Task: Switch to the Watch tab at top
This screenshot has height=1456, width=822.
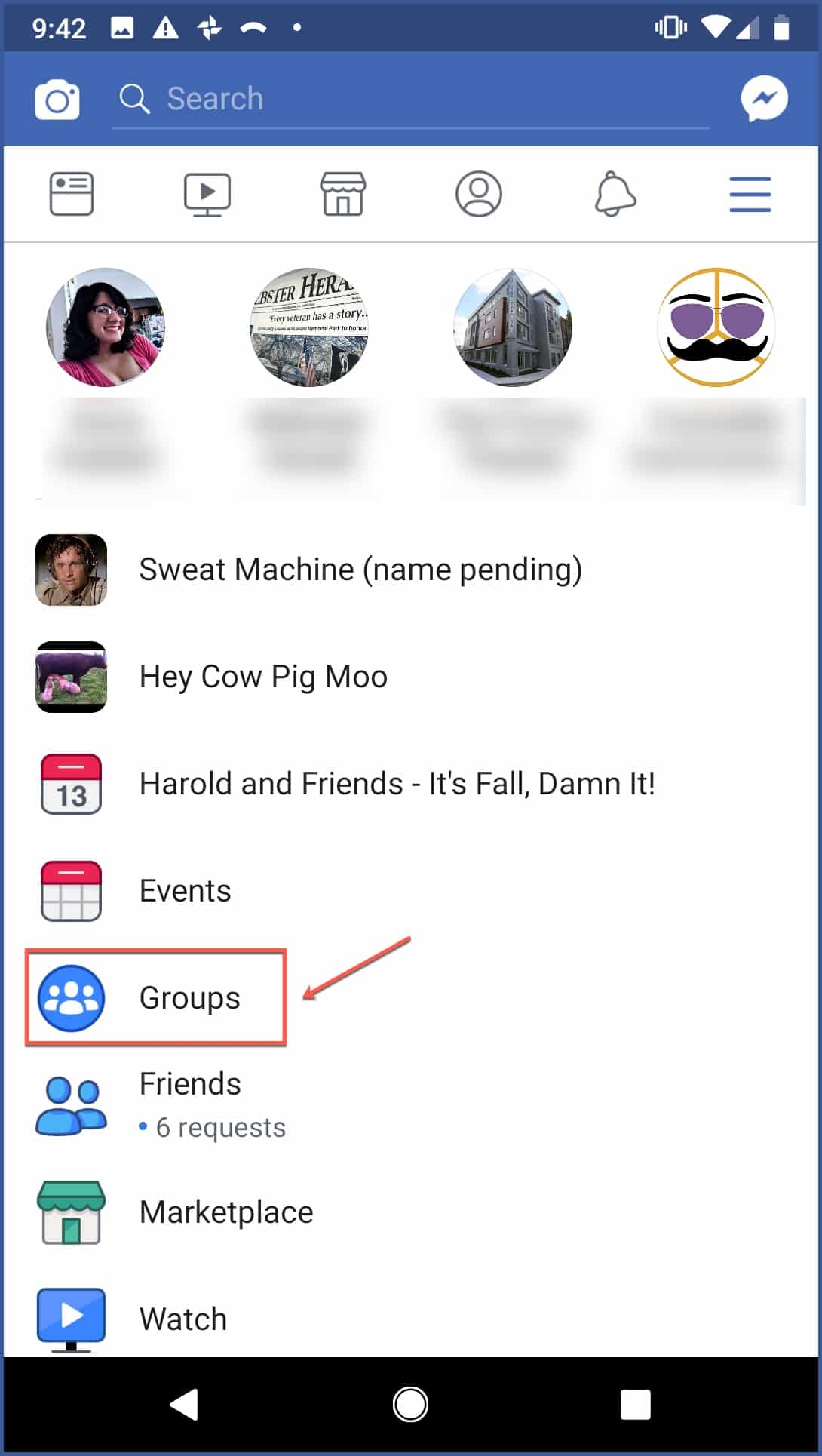Action: click(x=207, y=193)
